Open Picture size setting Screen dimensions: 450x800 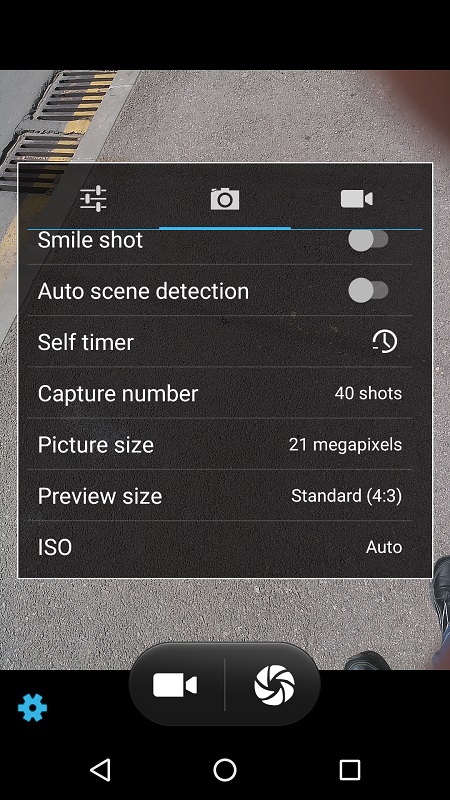220,444
